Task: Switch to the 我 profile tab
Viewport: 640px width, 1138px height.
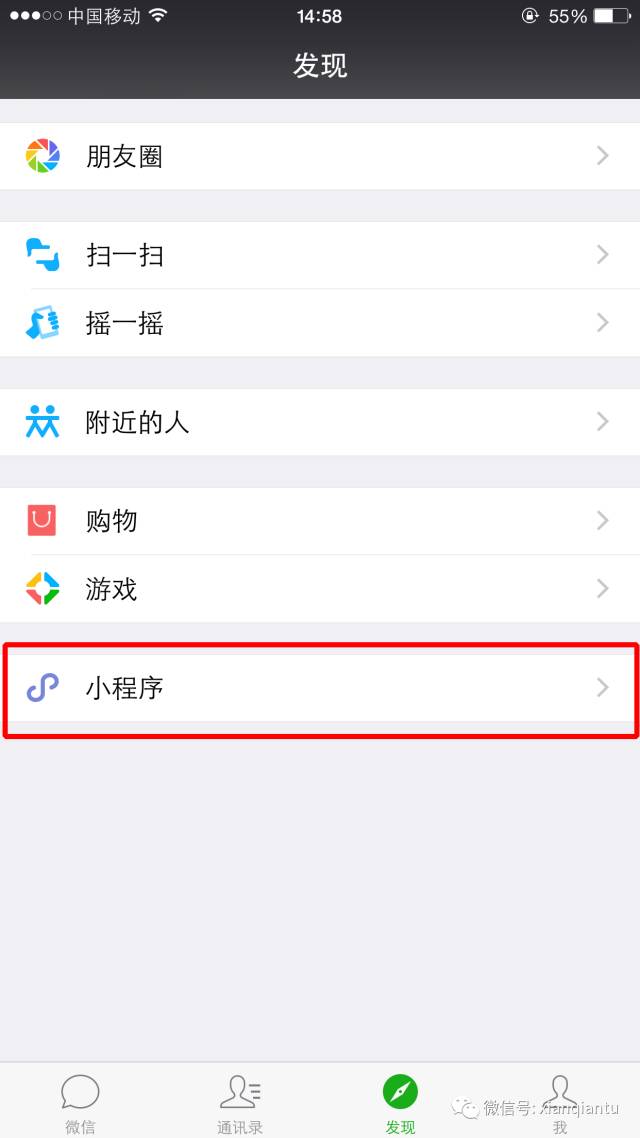Action: [559, 1102]
